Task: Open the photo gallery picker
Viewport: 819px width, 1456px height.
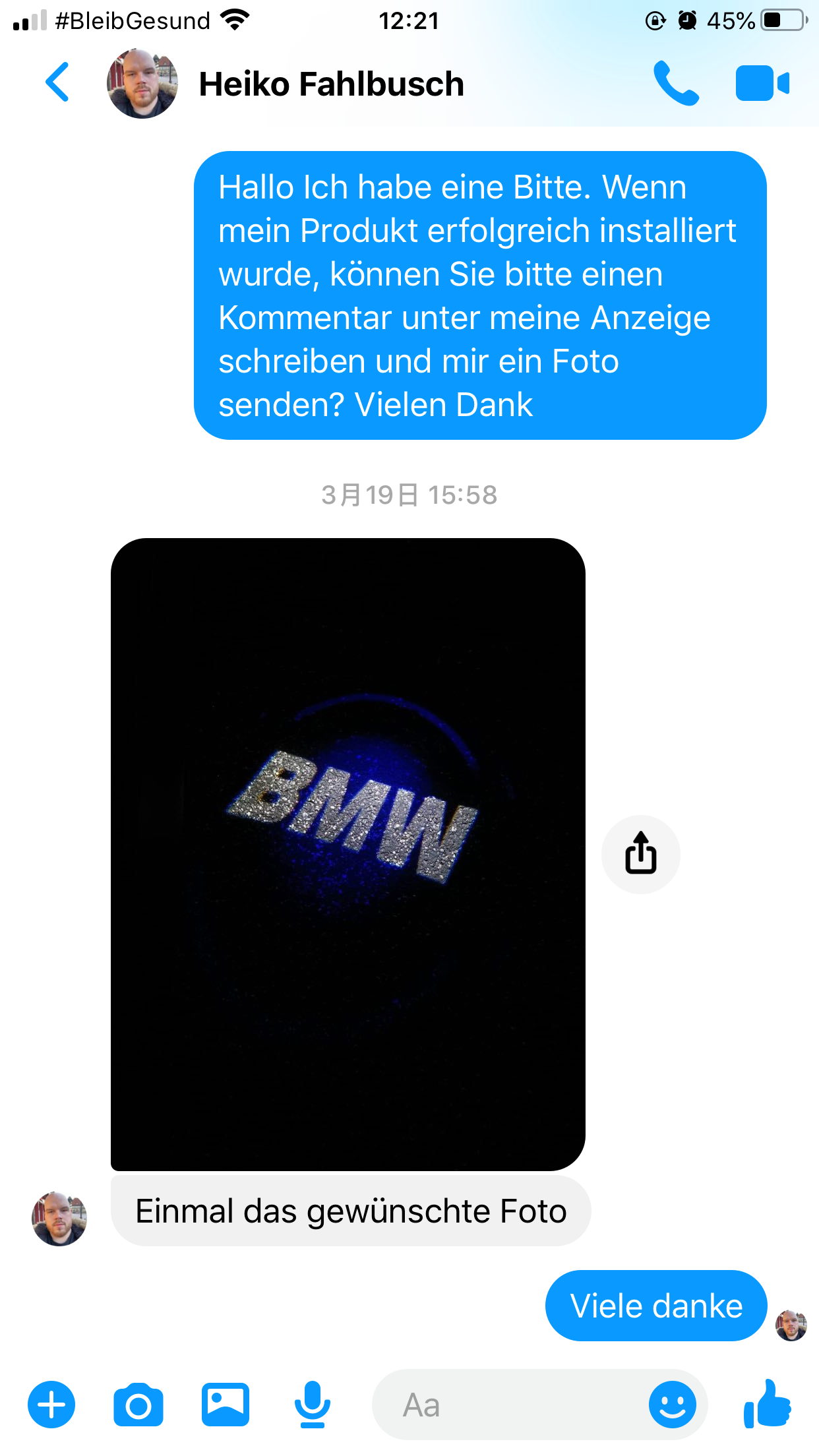Action: [x=226, y=1405]
